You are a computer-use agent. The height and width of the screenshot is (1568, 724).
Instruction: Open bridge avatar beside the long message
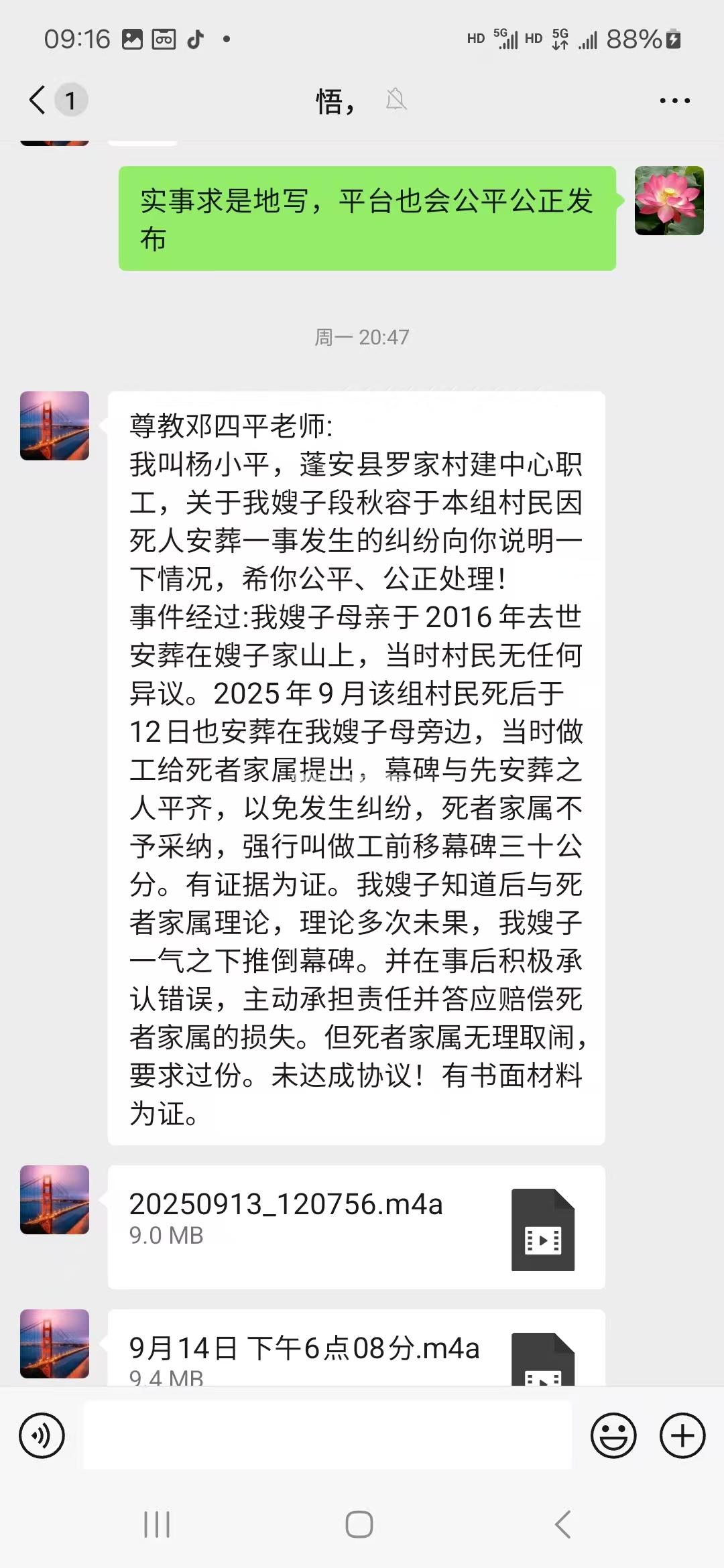(x=55, y=426)
